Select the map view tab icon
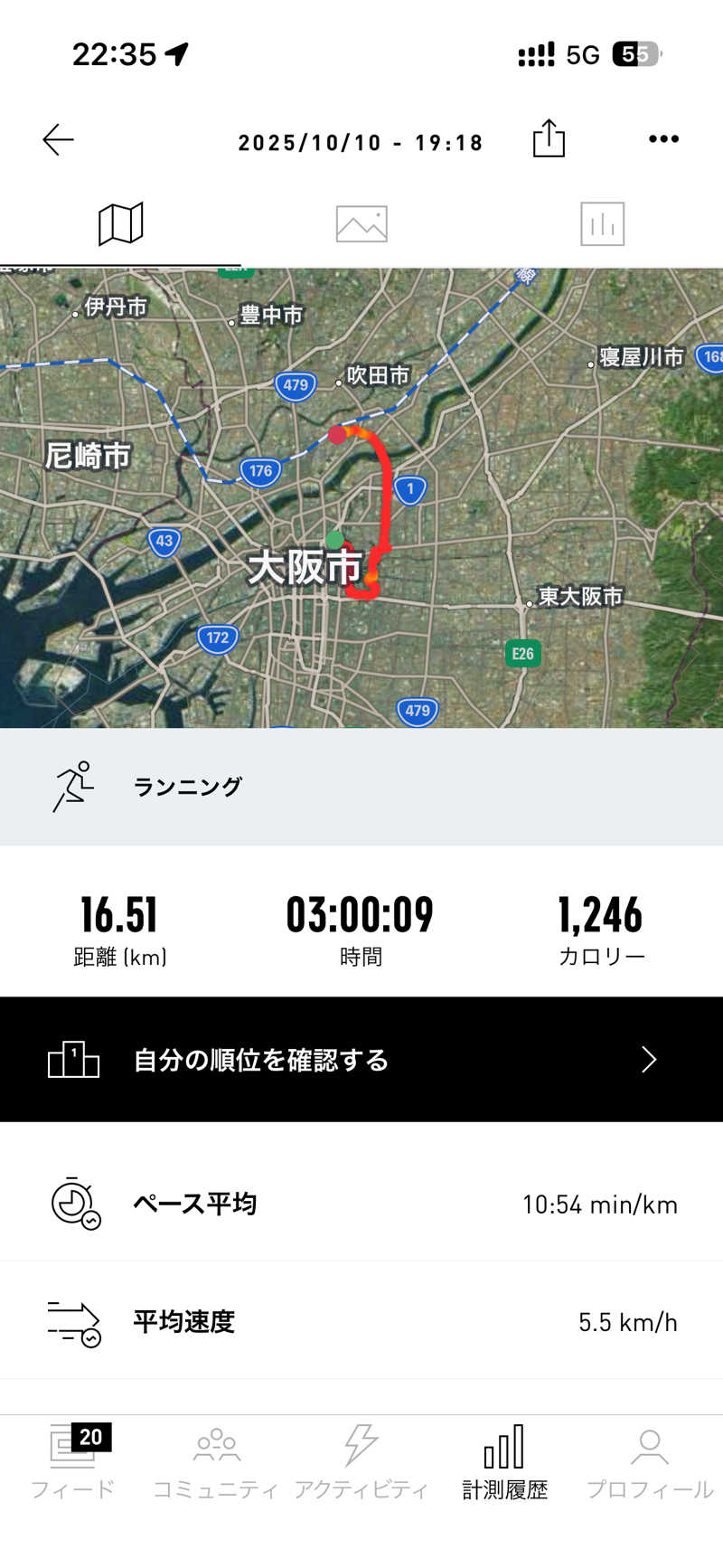 click(x=120, y=223)
